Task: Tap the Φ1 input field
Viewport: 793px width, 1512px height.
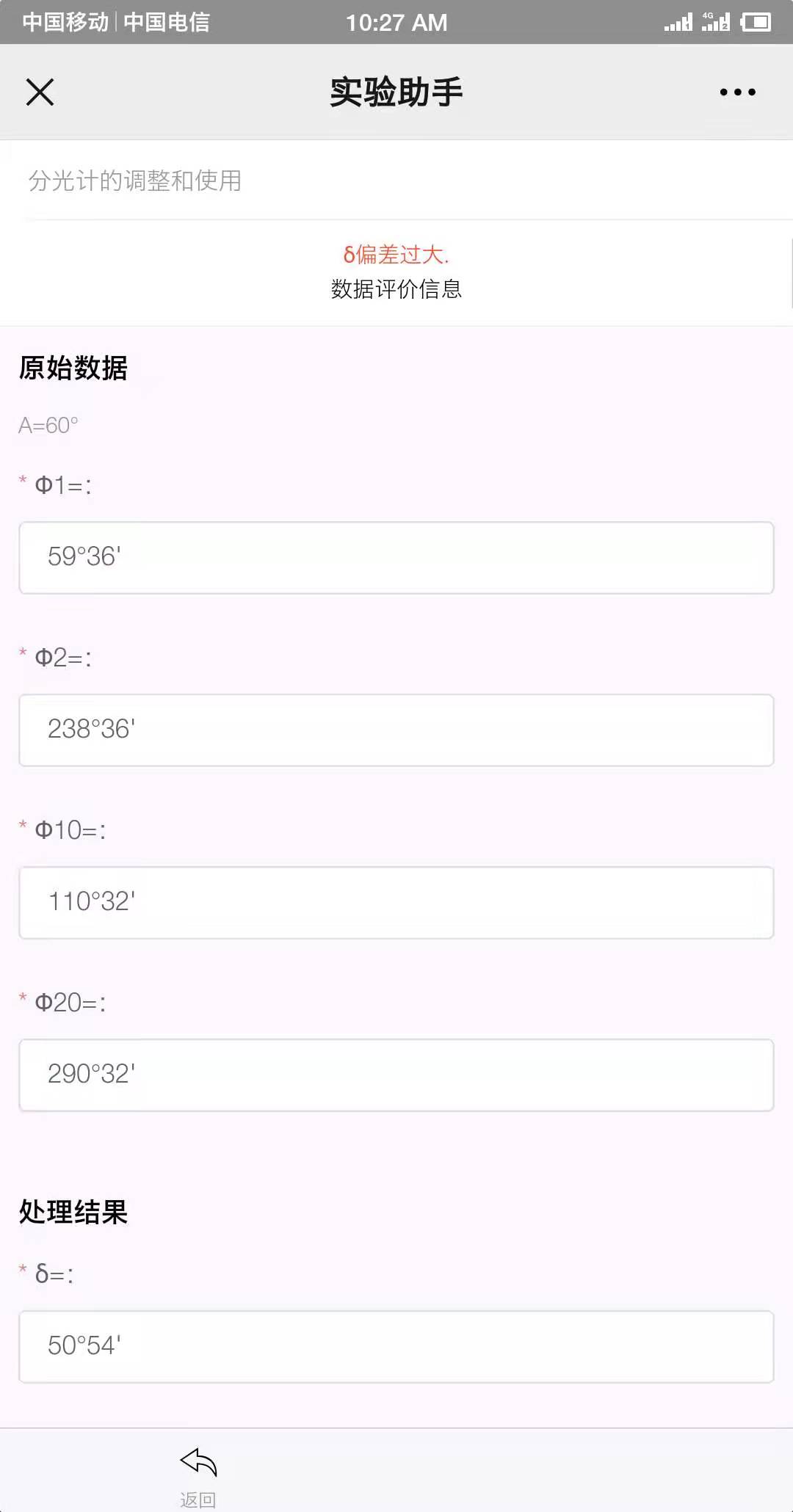Action: [396, 558]
